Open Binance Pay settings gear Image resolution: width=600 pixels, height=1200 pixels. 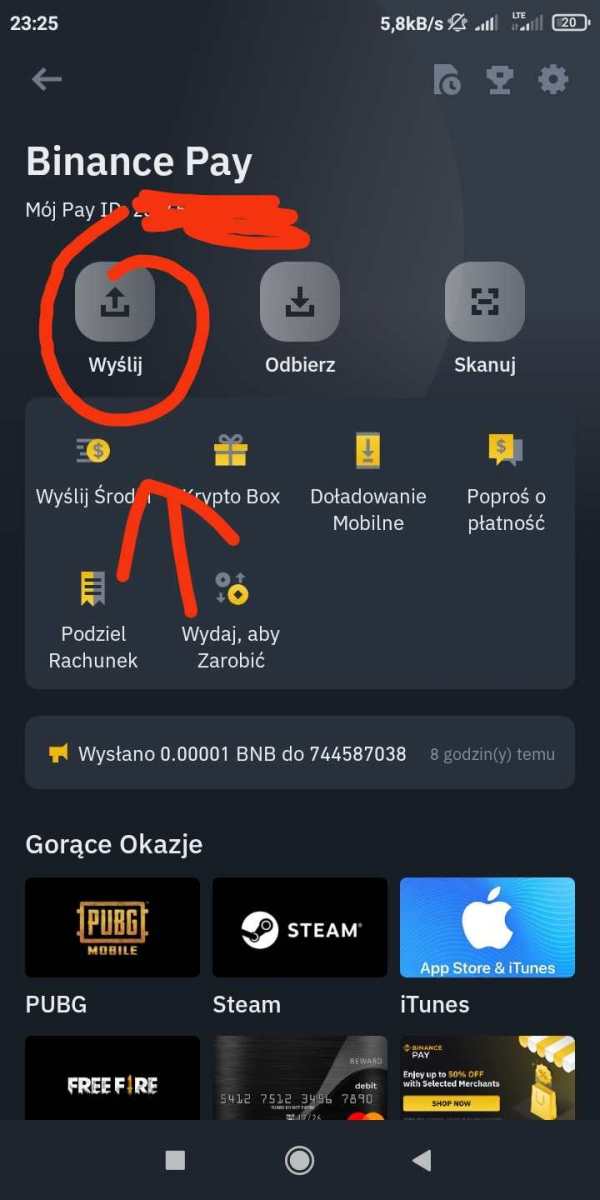pyautogui.click(x=553, y=80)
